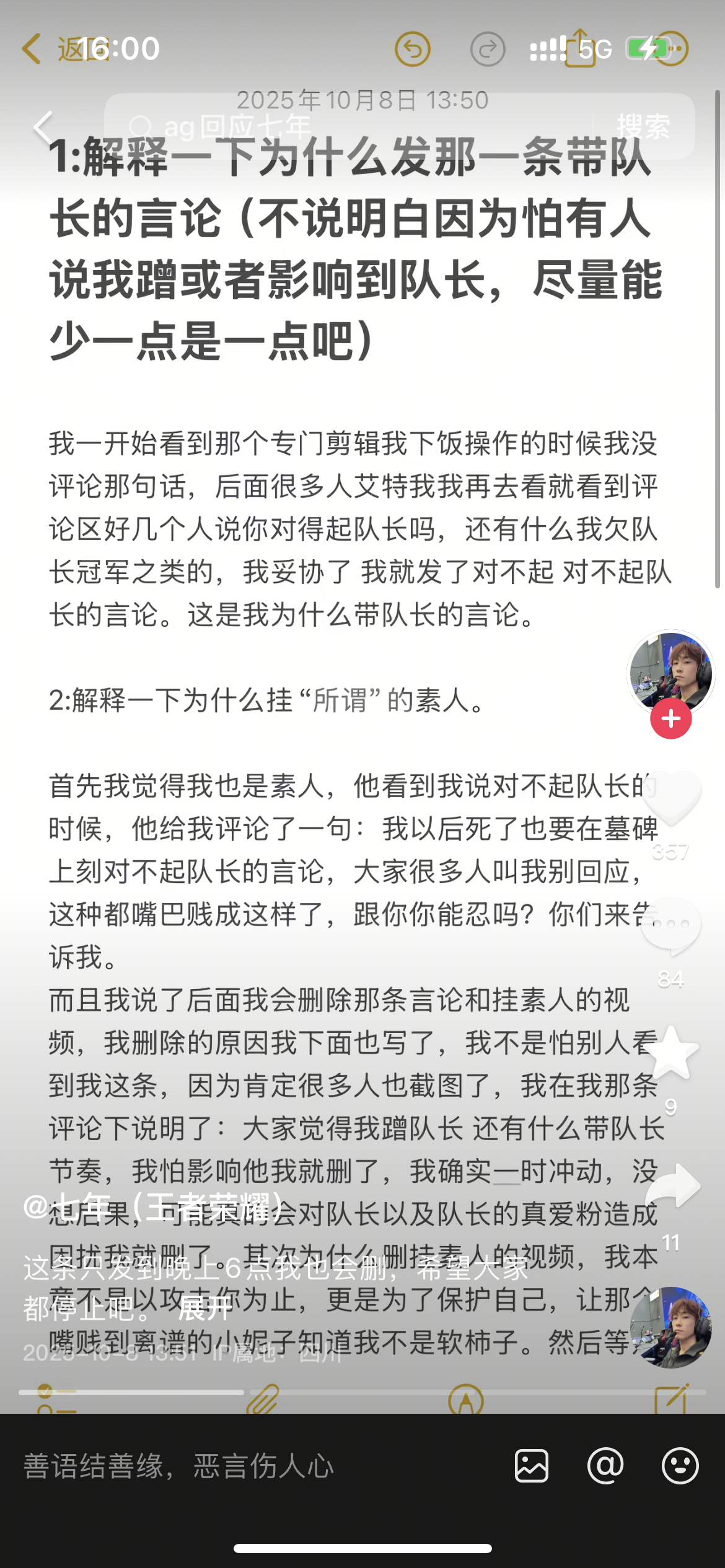Attach a picture to the comment
Viewport: 725px width, 1568px height.
[532, 1466]
